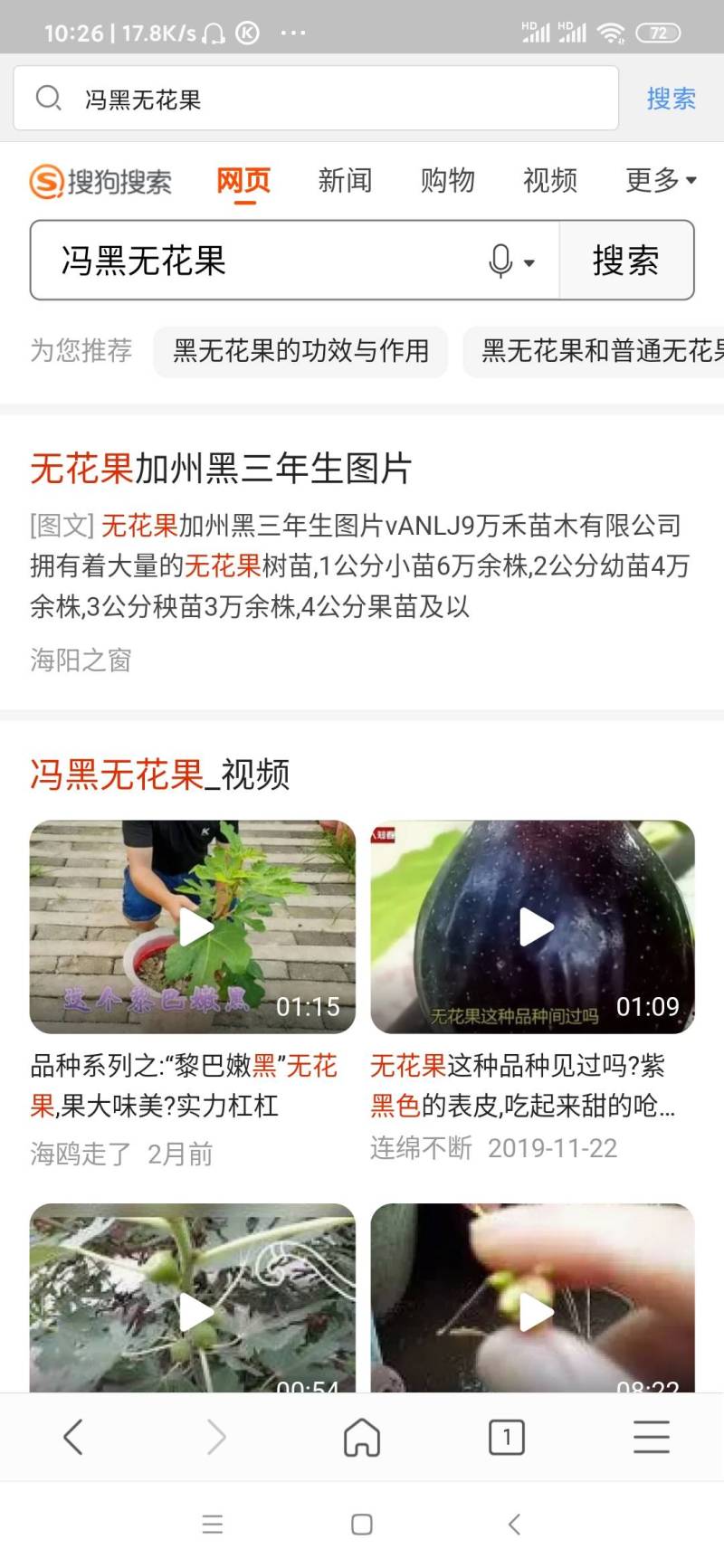This screenshot has height=1568, width=724.
Task: Open the browser tabs switcher
Action: (x=507, y=1437)
